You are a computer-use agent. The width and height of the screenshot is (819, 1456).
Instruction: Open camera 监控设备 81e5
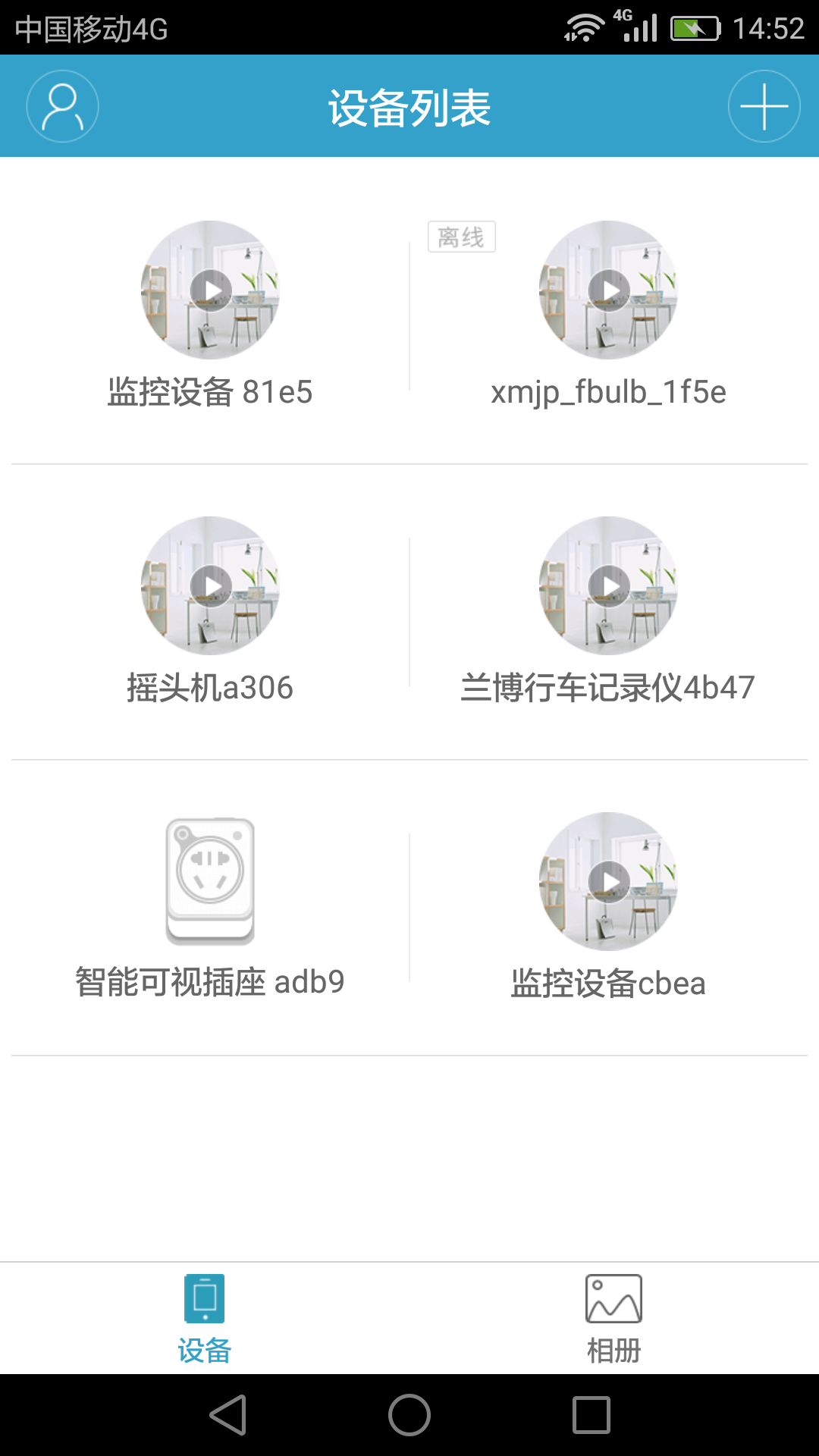click(x=210, y=290)
